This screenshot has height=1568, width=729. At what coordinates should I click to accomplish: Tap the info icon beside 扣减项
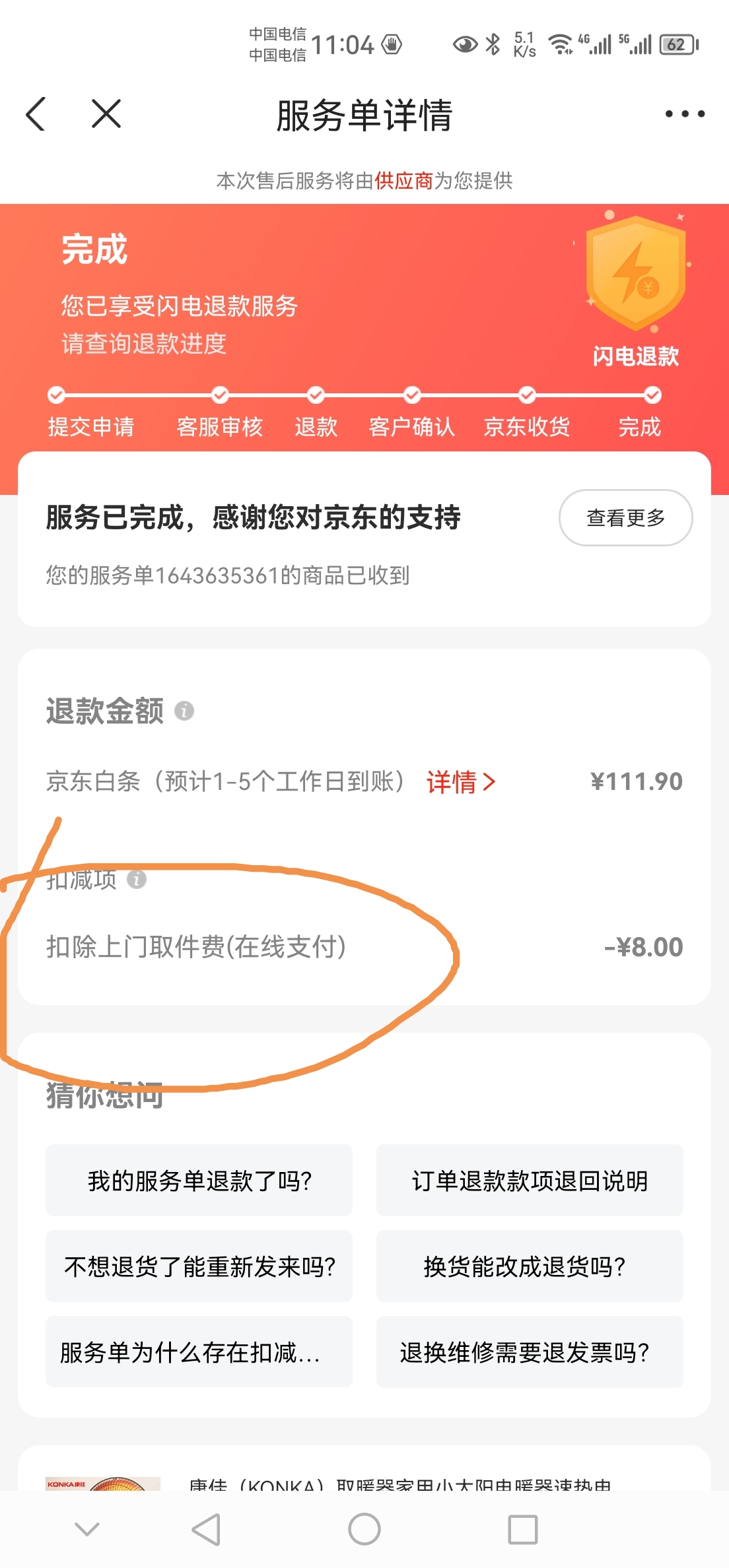pos(137,879)
